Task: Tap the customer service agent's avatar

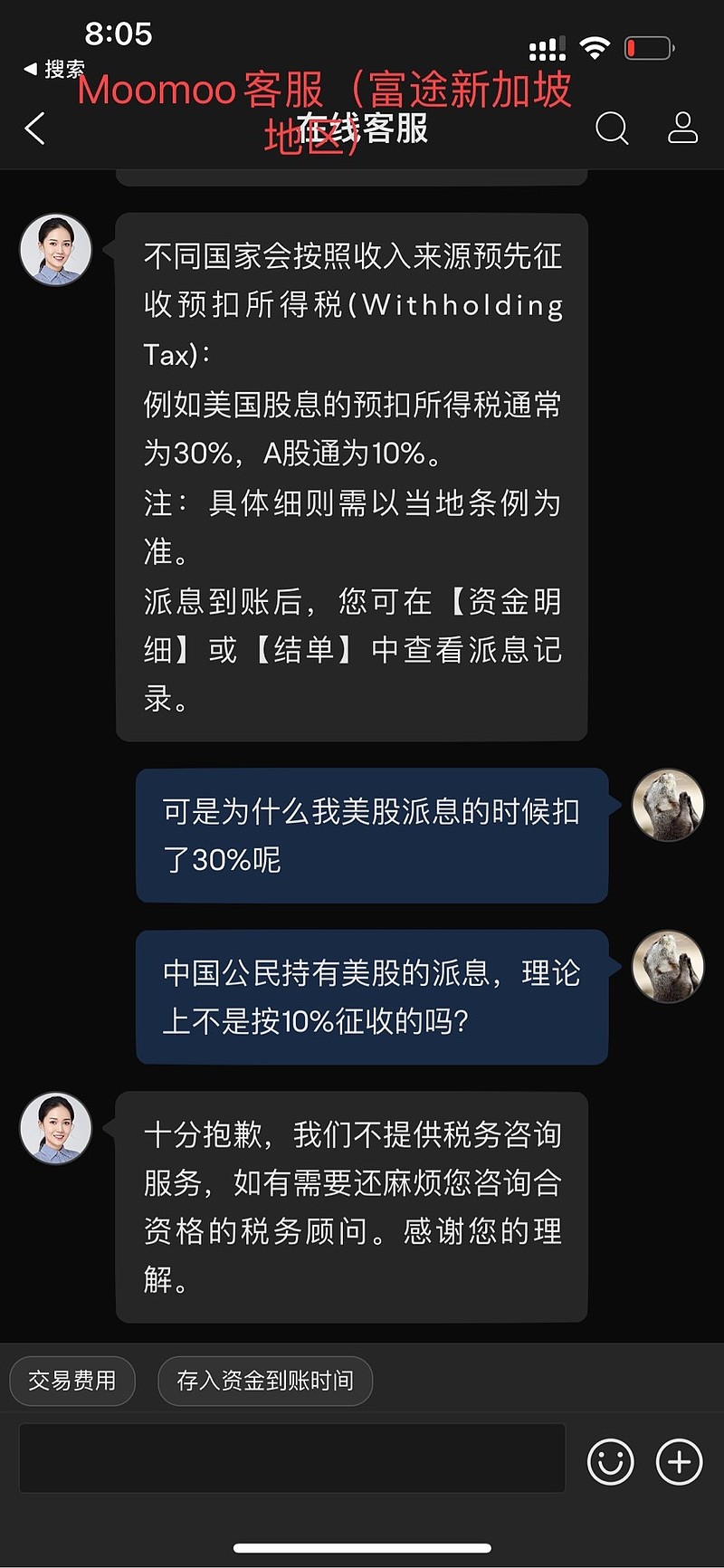Action: [x=55, y=250]
